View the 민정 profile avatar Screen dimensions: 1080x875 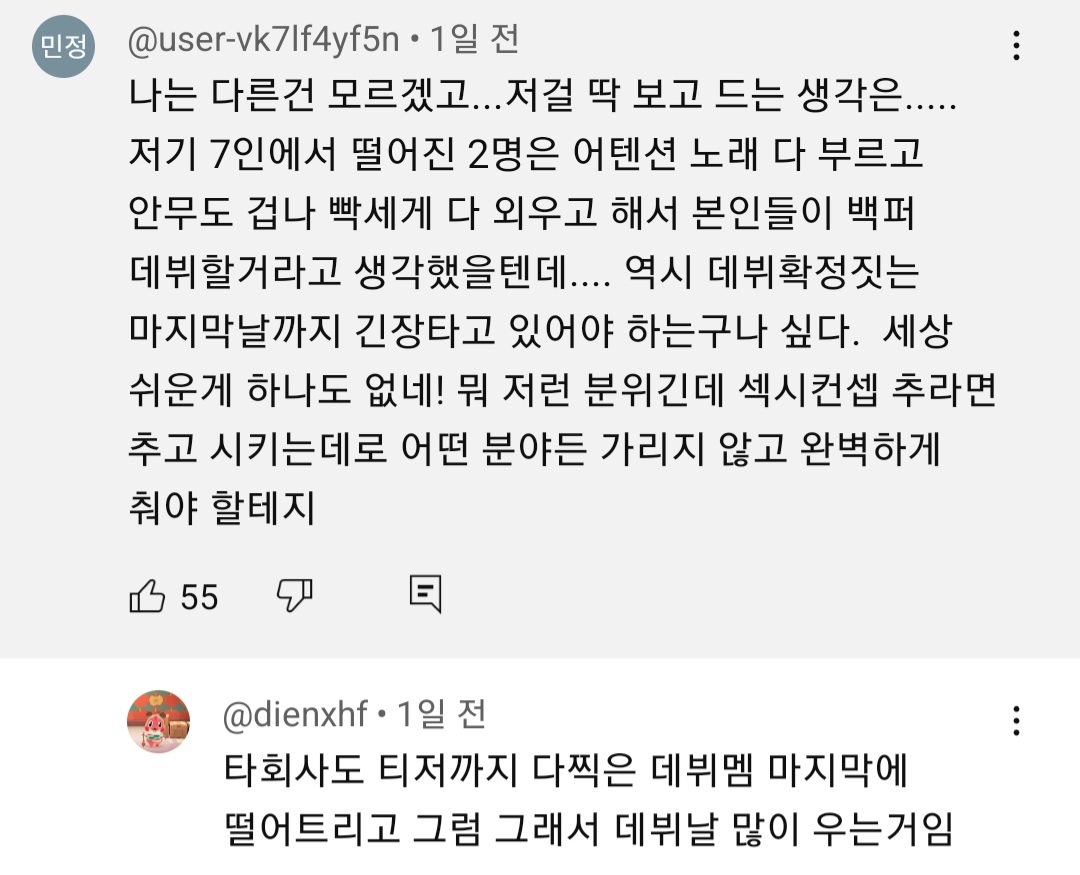point(63,46)
